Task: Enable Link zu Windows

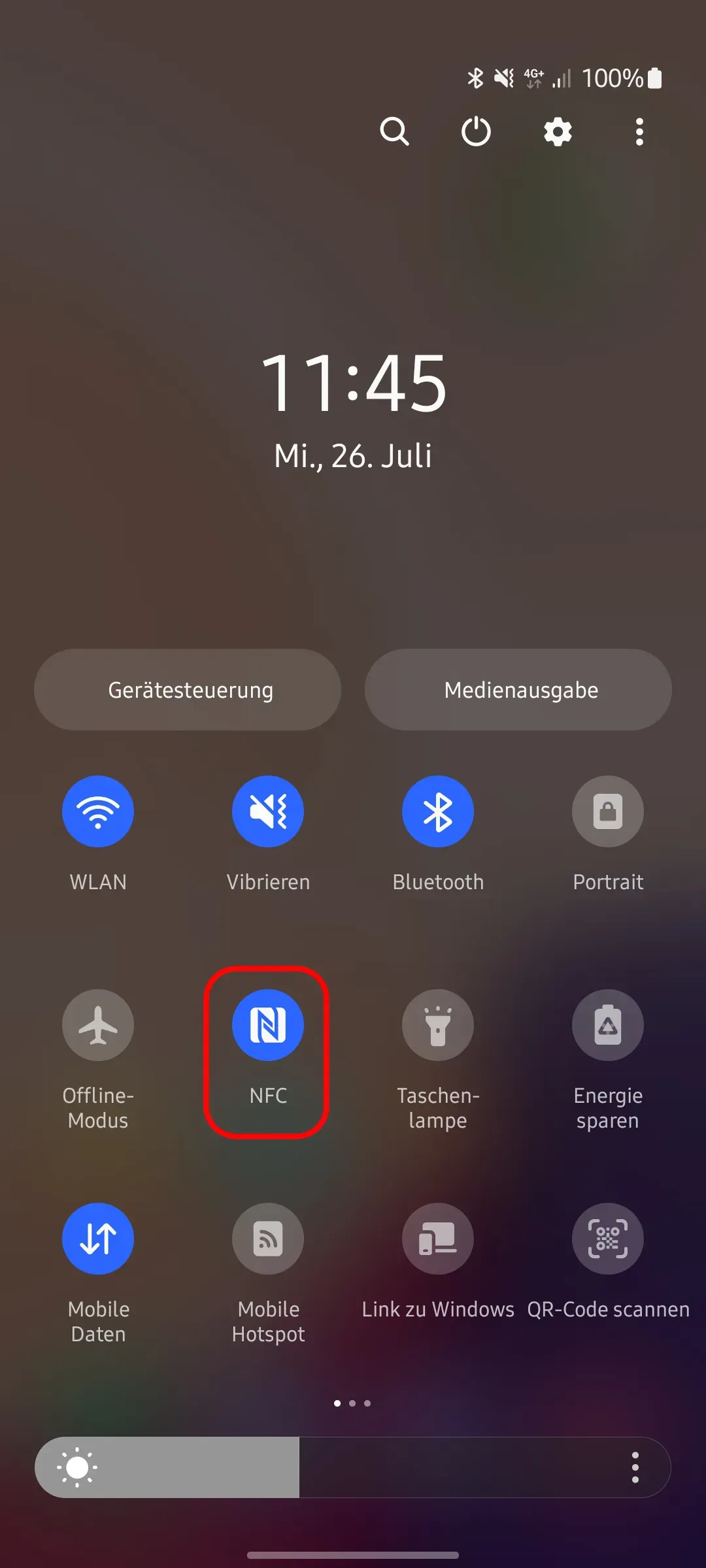Action: click(438, 1239)
